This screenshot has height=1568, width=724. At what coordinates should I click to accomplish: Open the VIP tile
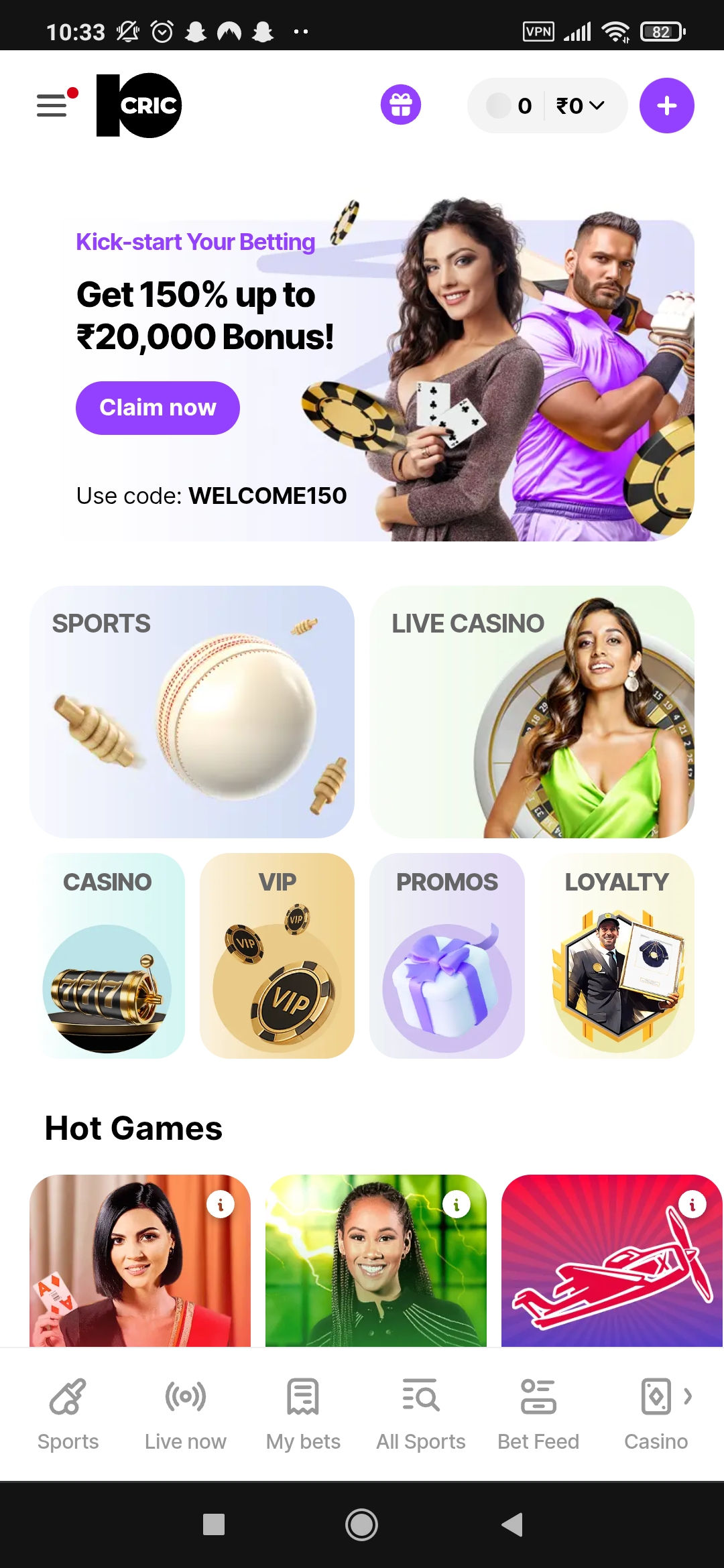[x=277, y=956]
